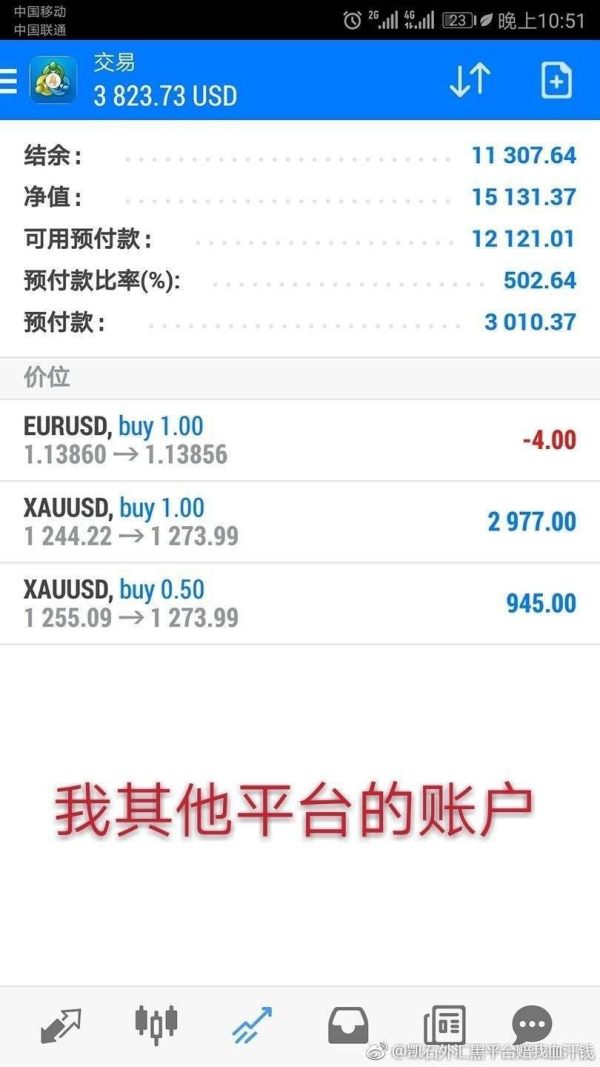Go to the history inbox tab

click(348, 1026)
